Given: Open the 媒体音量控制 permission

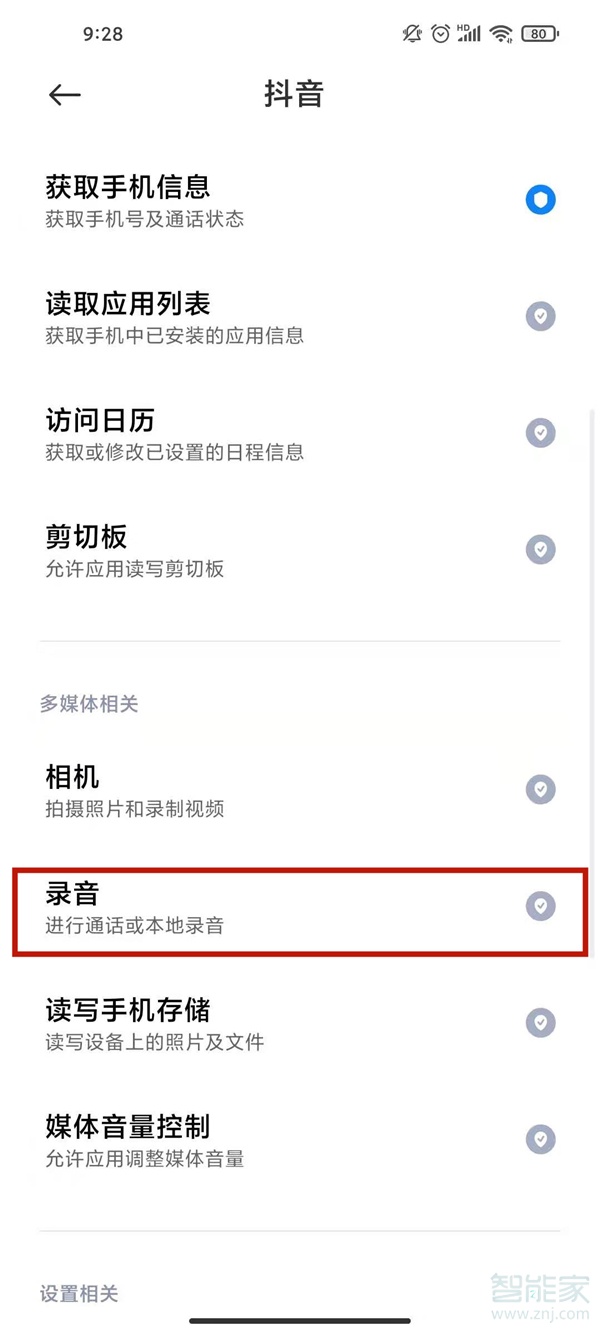Looking at the screenshot, I should 300,1140.
